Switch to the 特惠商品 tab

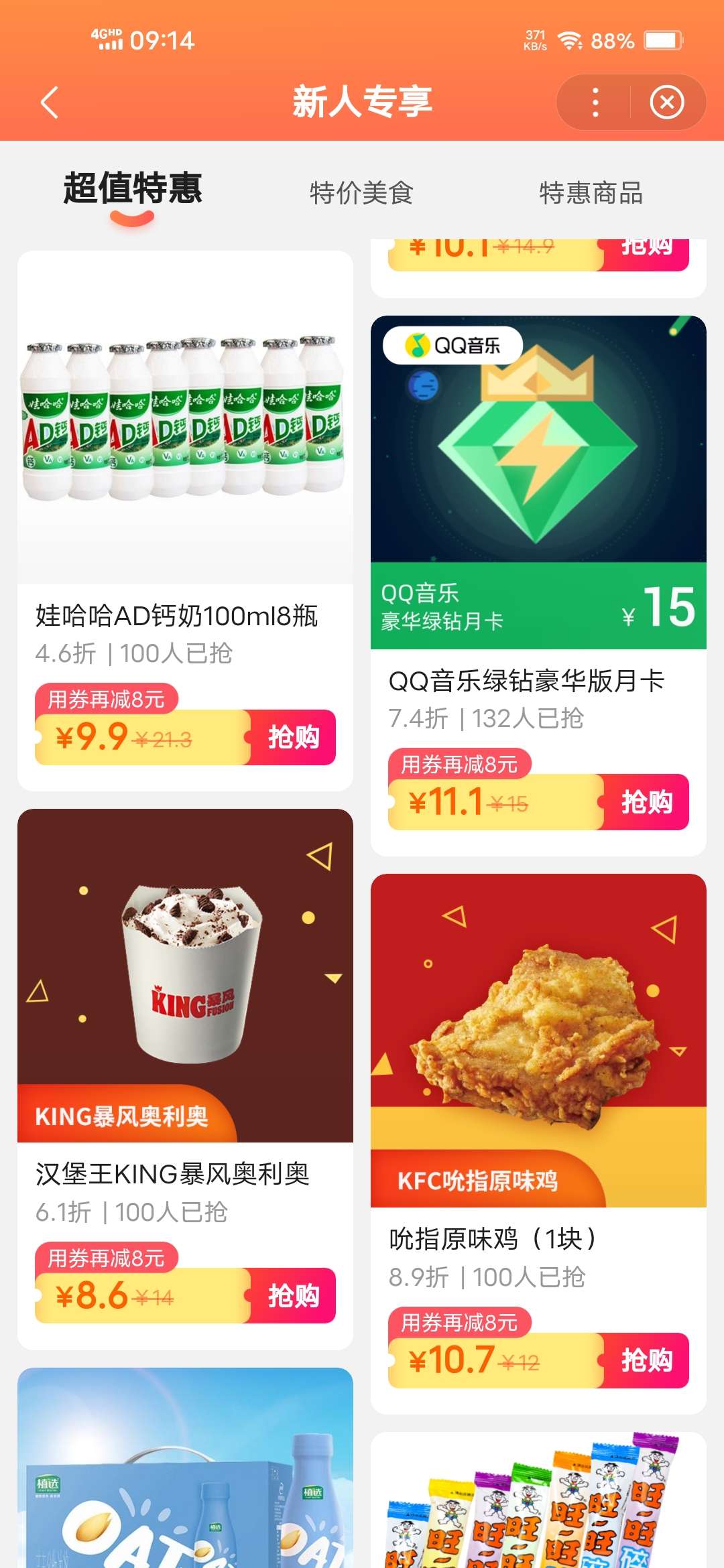pos(591,193)
